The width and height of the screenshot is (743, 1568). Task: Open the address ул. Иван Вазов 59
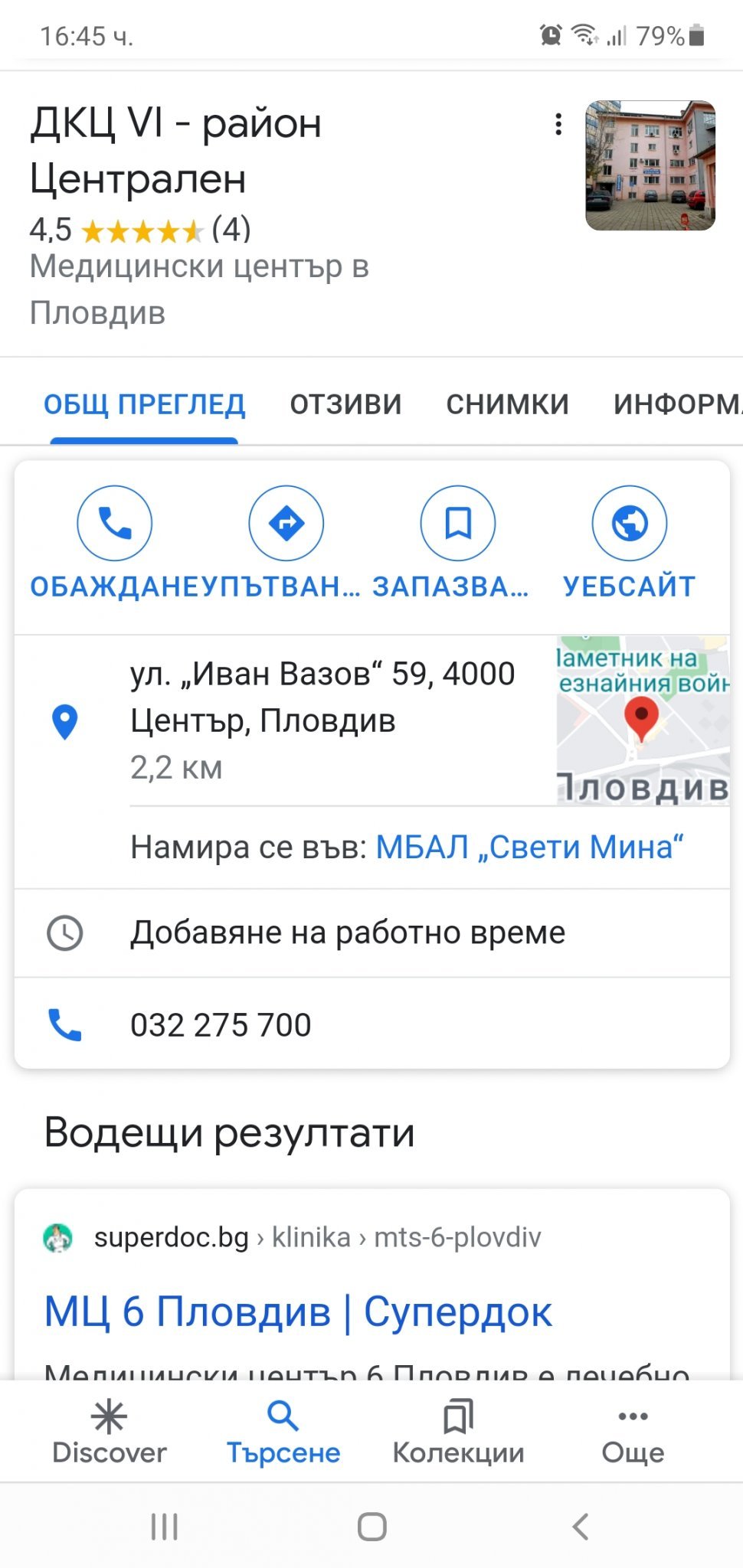[322, 697]
